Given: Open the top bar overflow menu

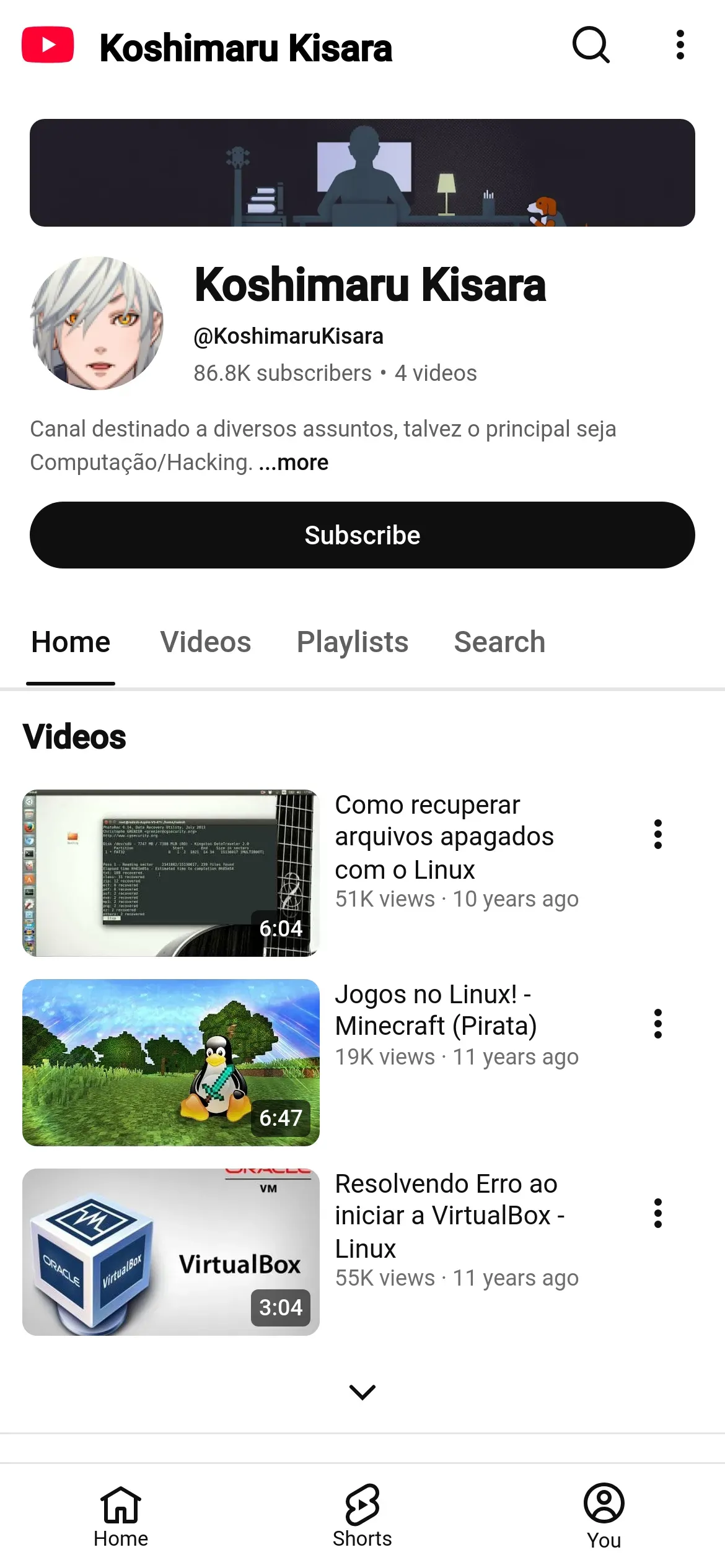Looking at the screenshot, I should click(x=680, y=45).
